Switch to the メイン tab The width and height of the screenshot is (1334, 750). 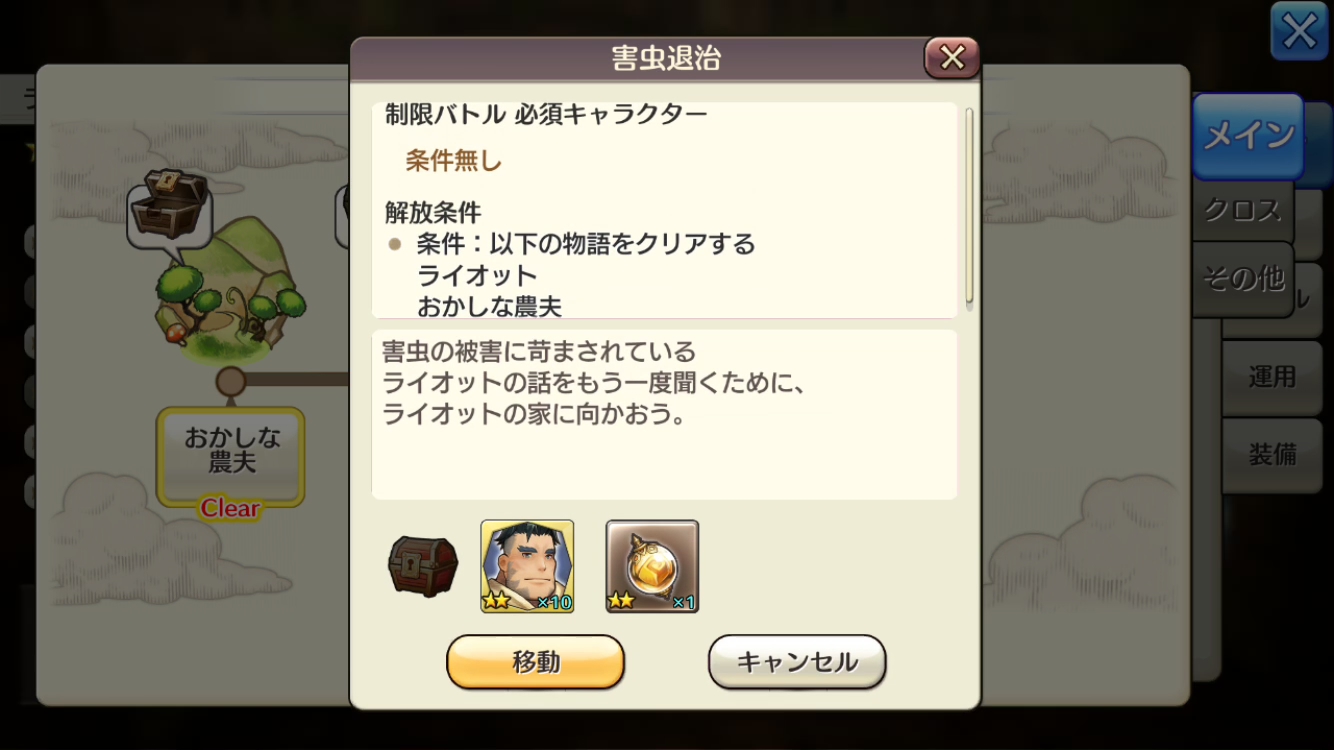(1248, 135)
